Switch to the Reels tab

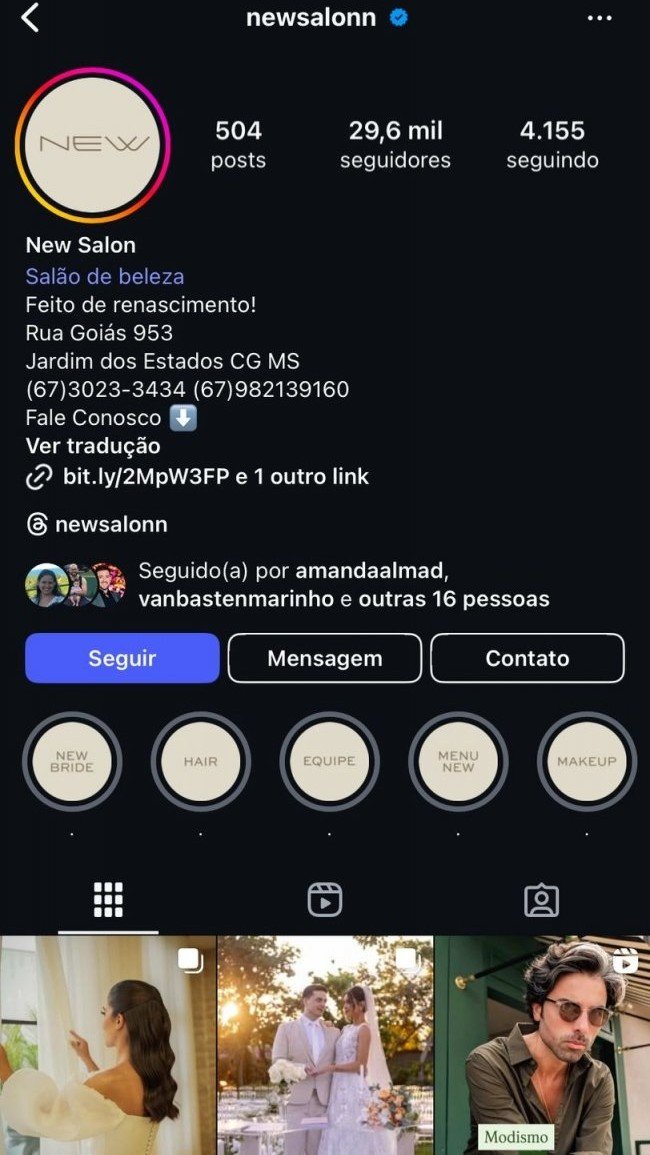click(325, 900)
